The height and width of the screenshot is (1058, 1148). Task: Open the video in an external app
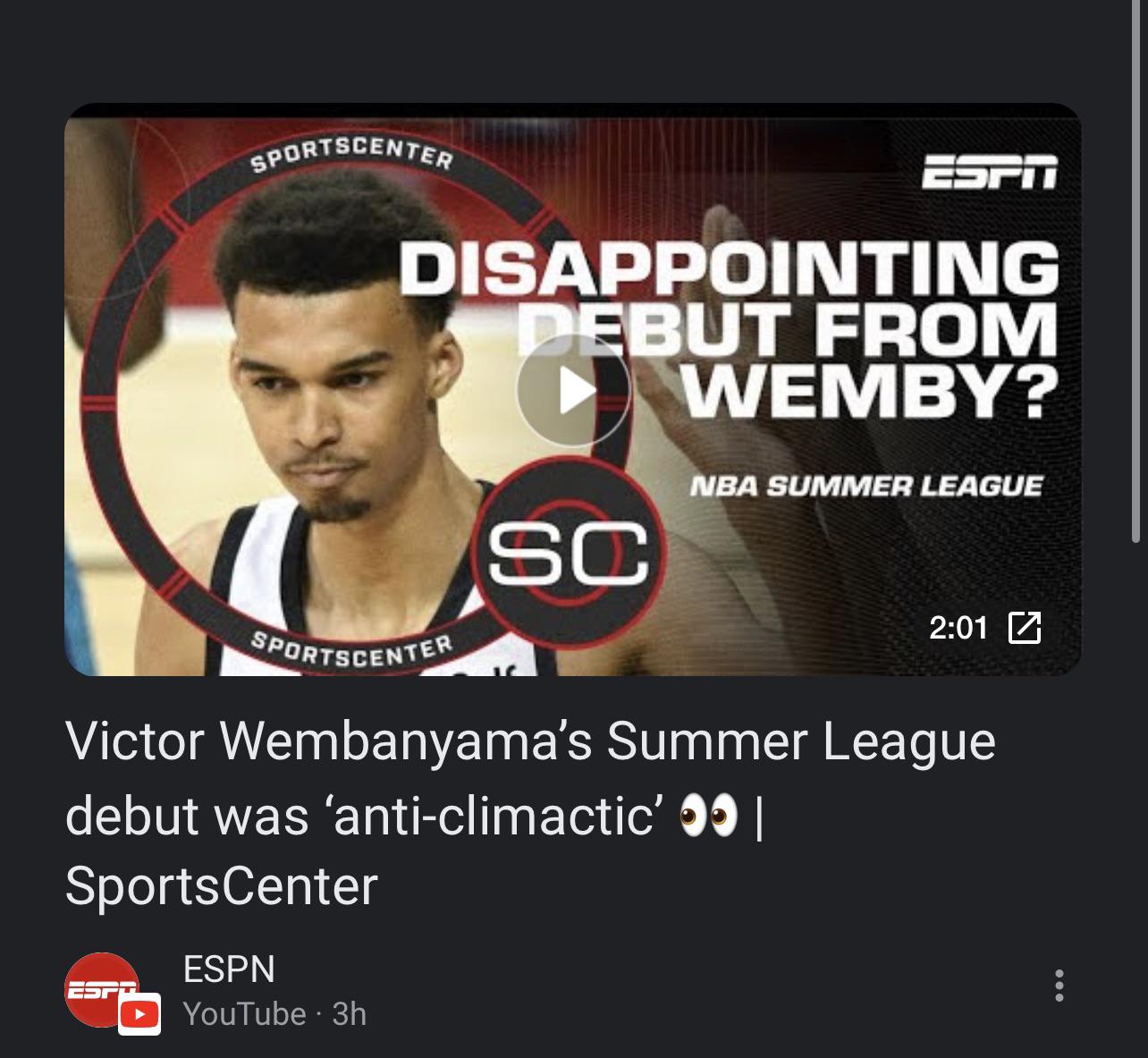[x=1024, y=628]
